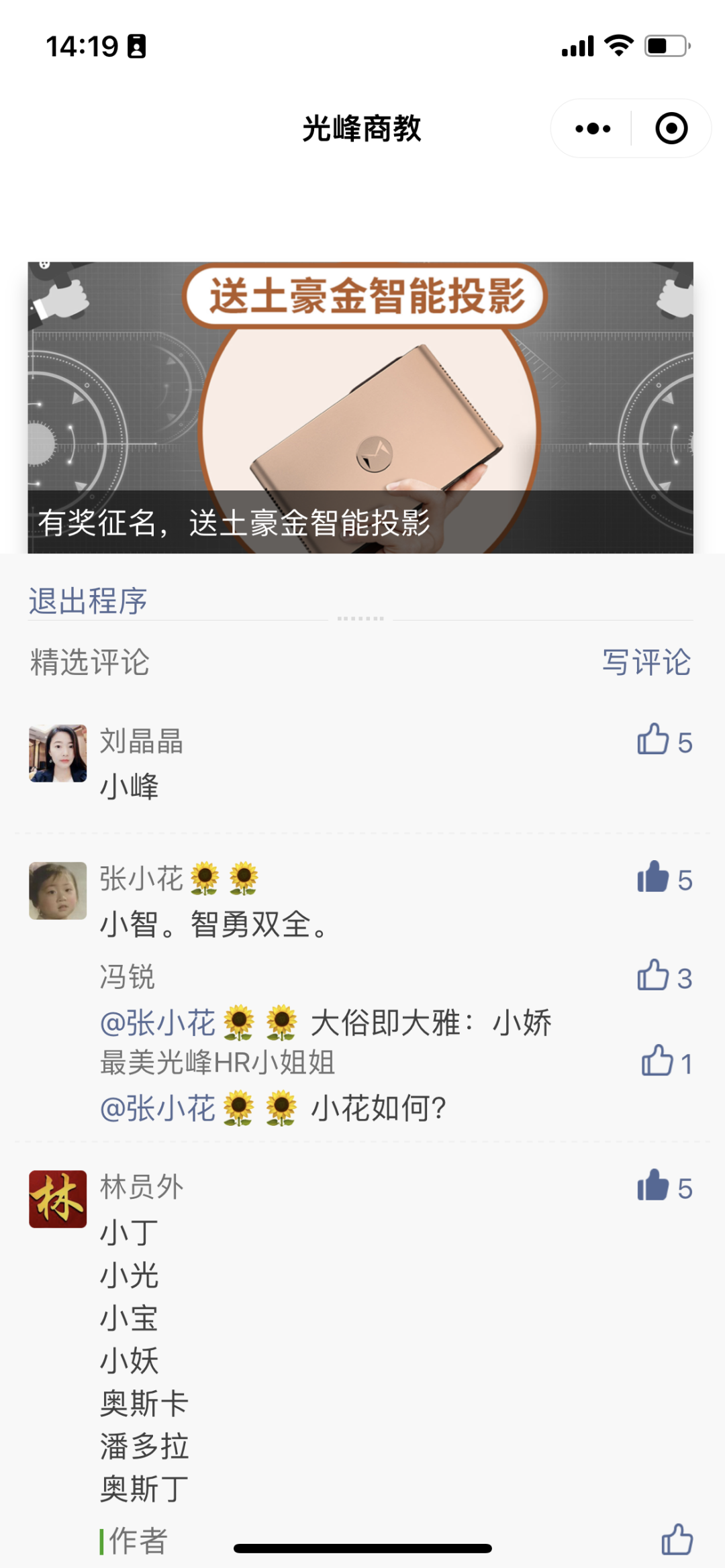Like the 作者 reply
This screenshot has width=725, height=1568.
click(x=677, y=1539)
